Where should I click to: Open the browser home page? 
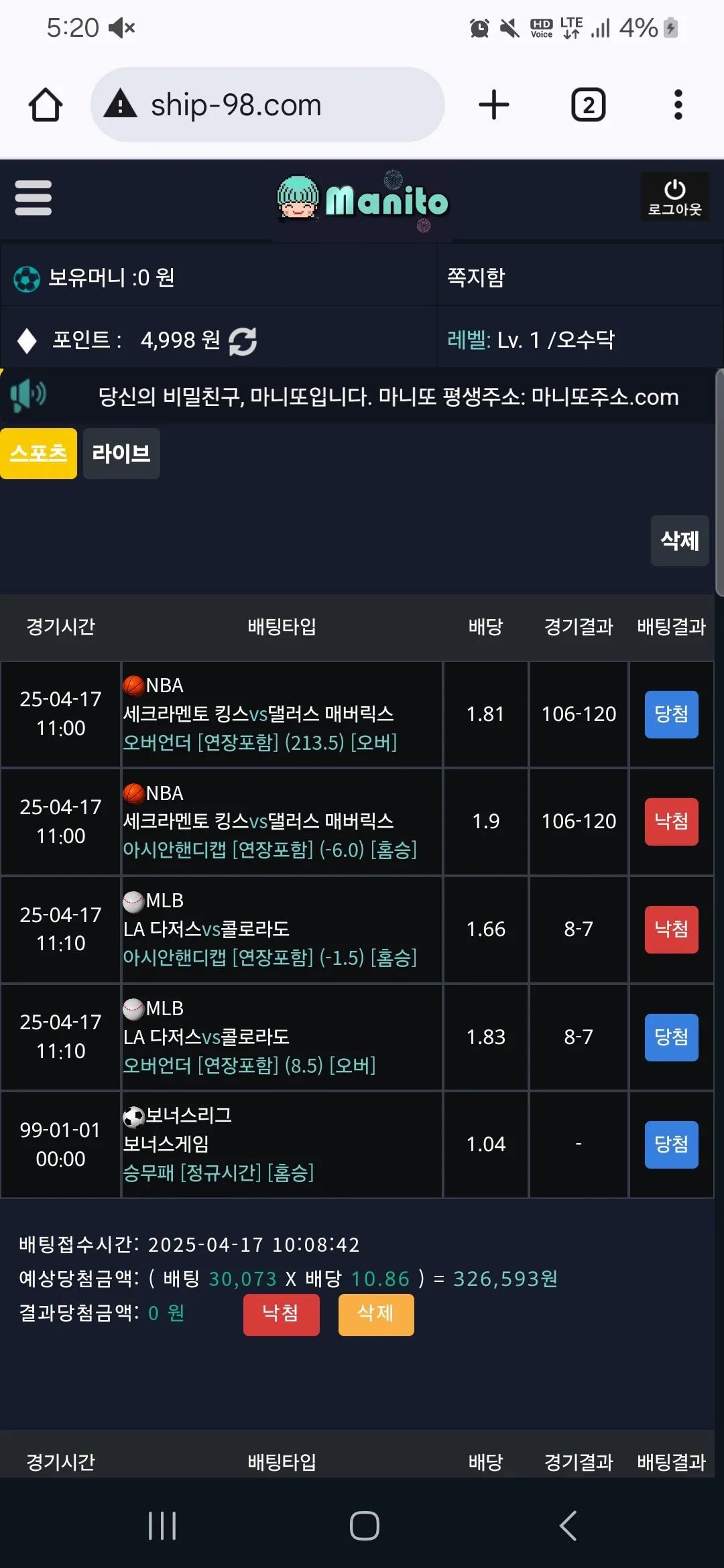[x=46, y=105]
